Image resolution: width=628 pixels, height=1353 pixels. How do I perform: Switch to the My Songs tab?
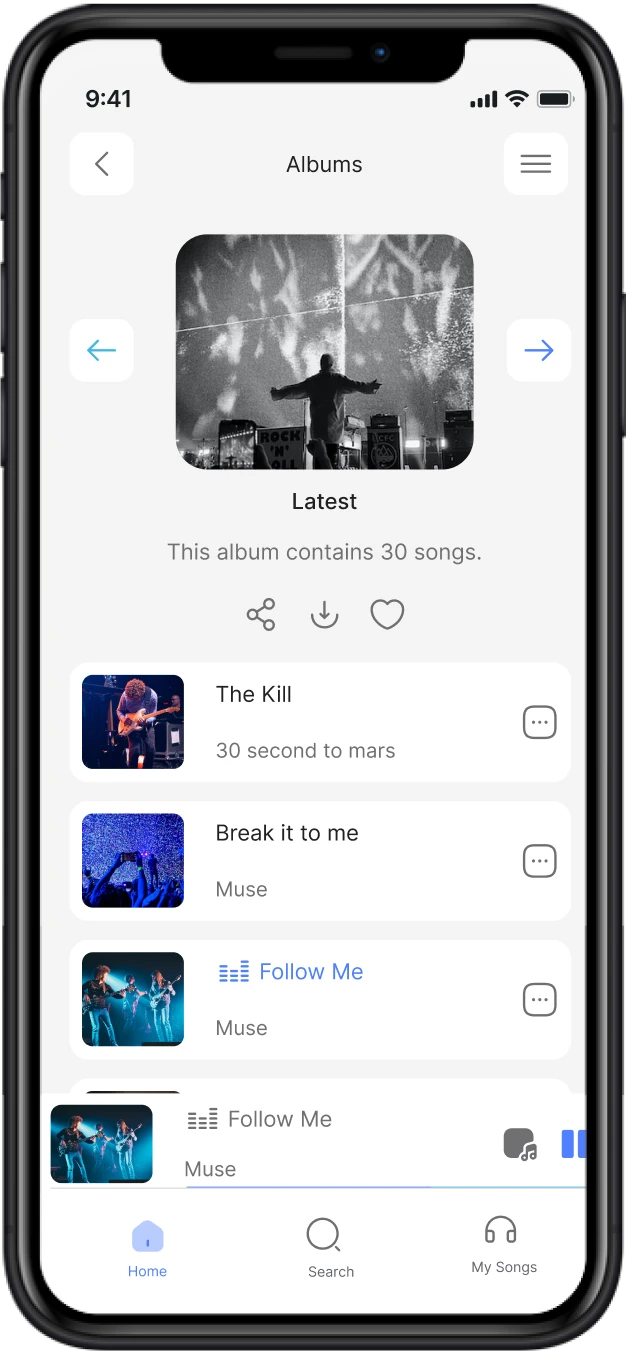(503, 1245)
